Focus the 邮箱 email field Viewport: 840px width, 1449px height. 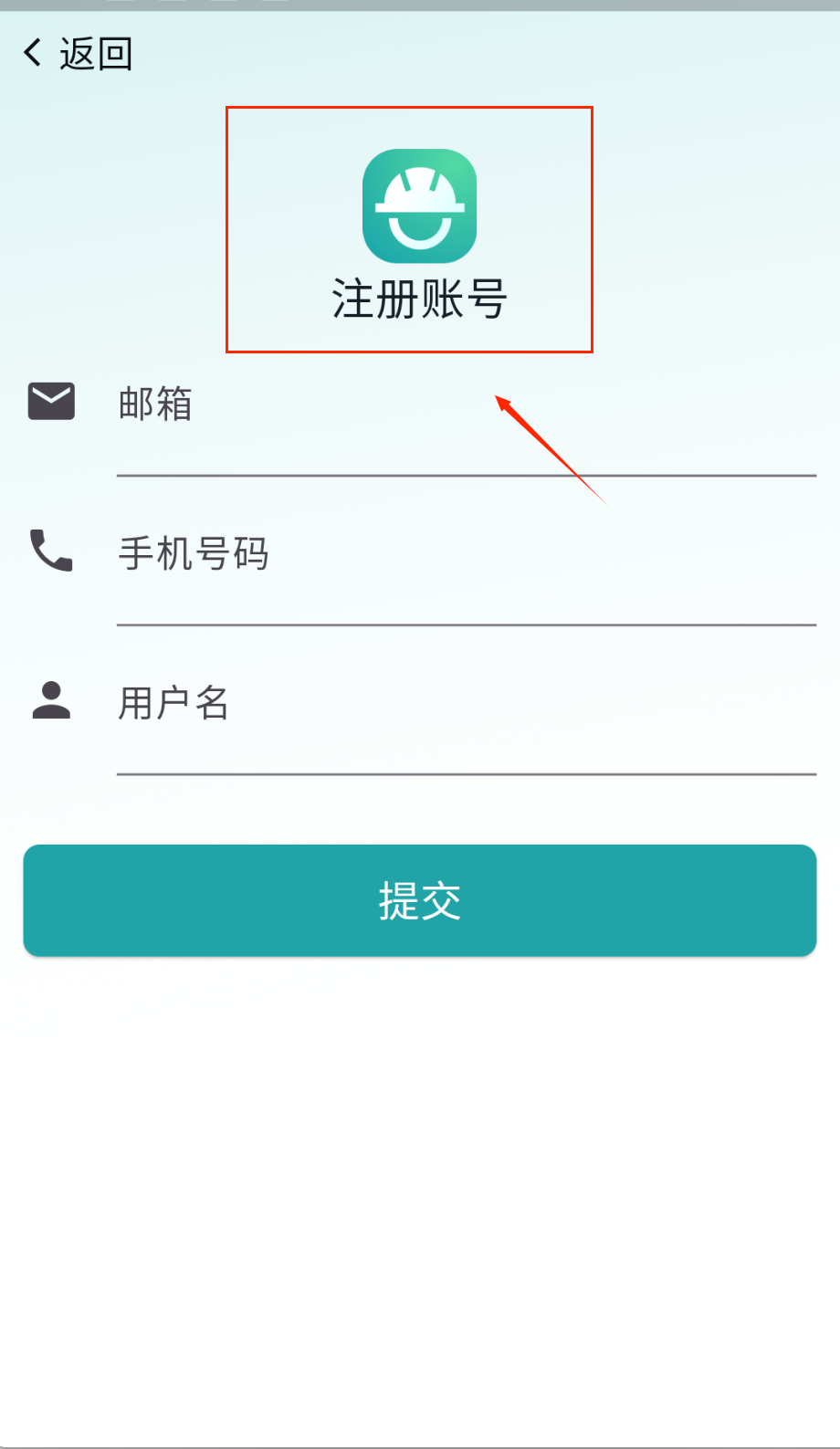[466, 404]
